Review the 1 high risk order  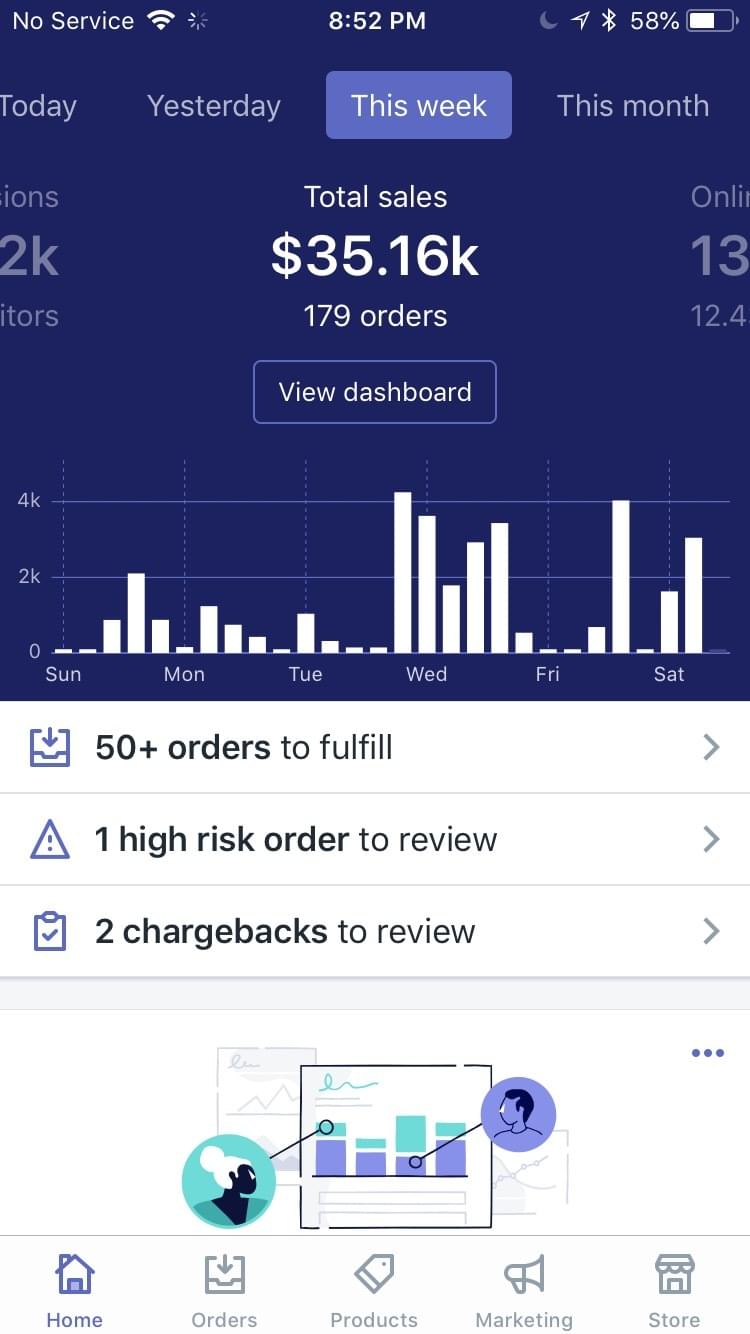pyautogui.click(x=375, y=840)
